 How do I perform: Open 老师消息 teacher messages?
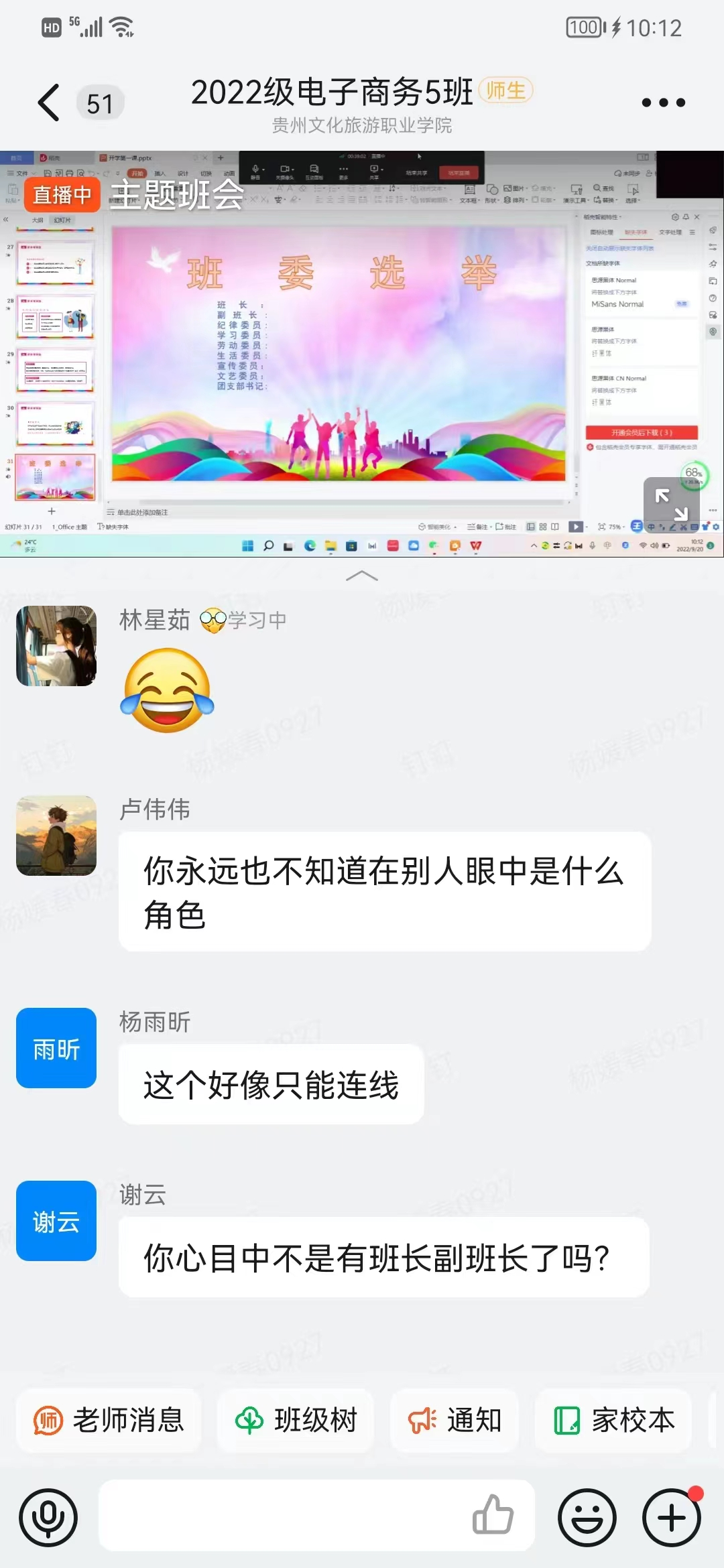click(109, 1420)
